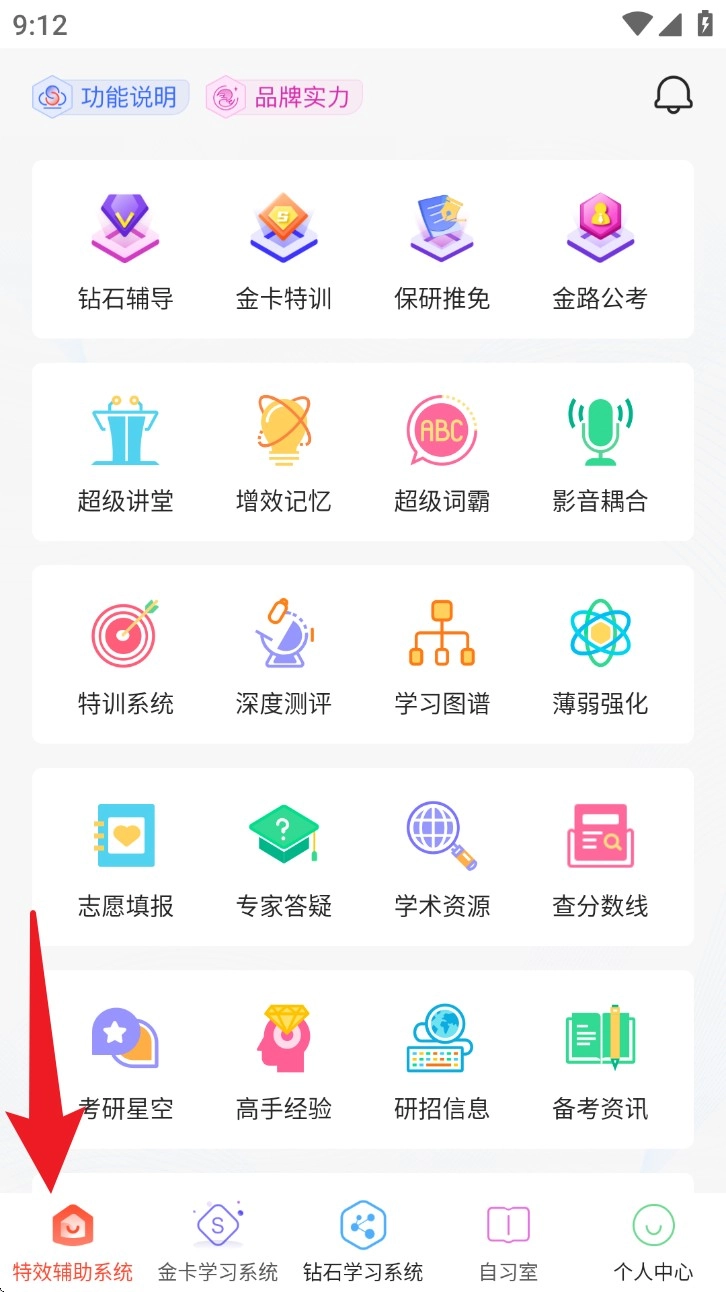
Task: Open 超级词霸
Action: [442, 454]
